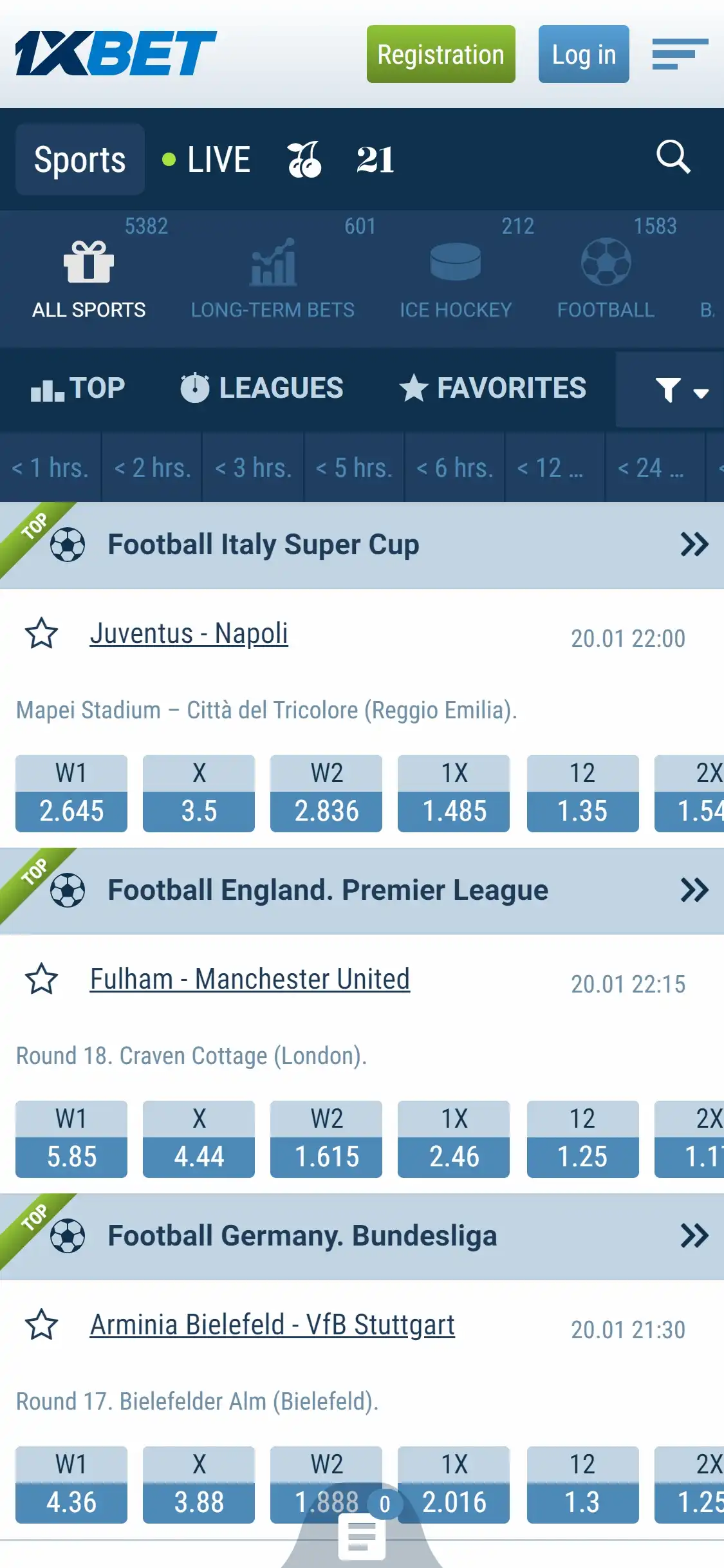Expand Football Italy Super Cup league
Image resolution: width=724 pixels, height=1568 pixels.
tap(694, 545)
